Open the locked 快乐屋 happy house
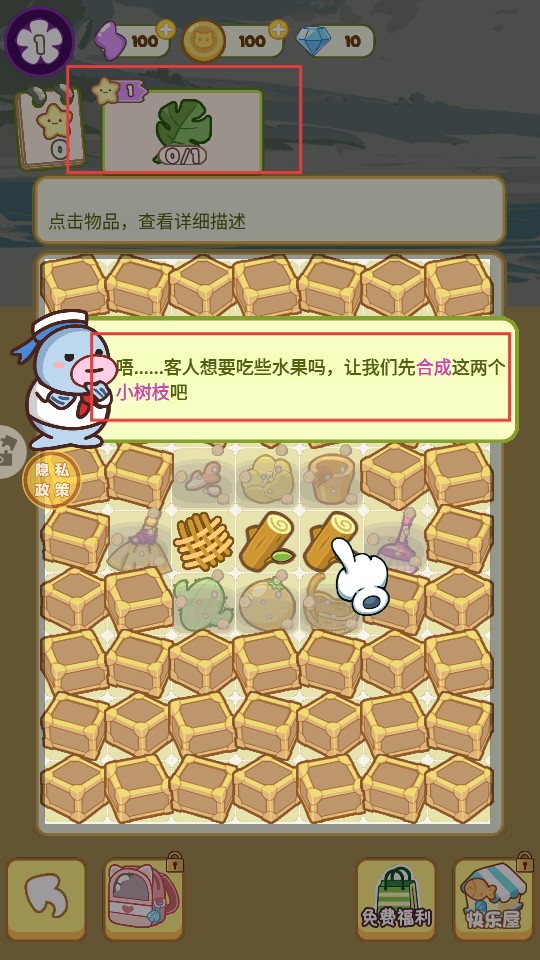 coord(493,899)
